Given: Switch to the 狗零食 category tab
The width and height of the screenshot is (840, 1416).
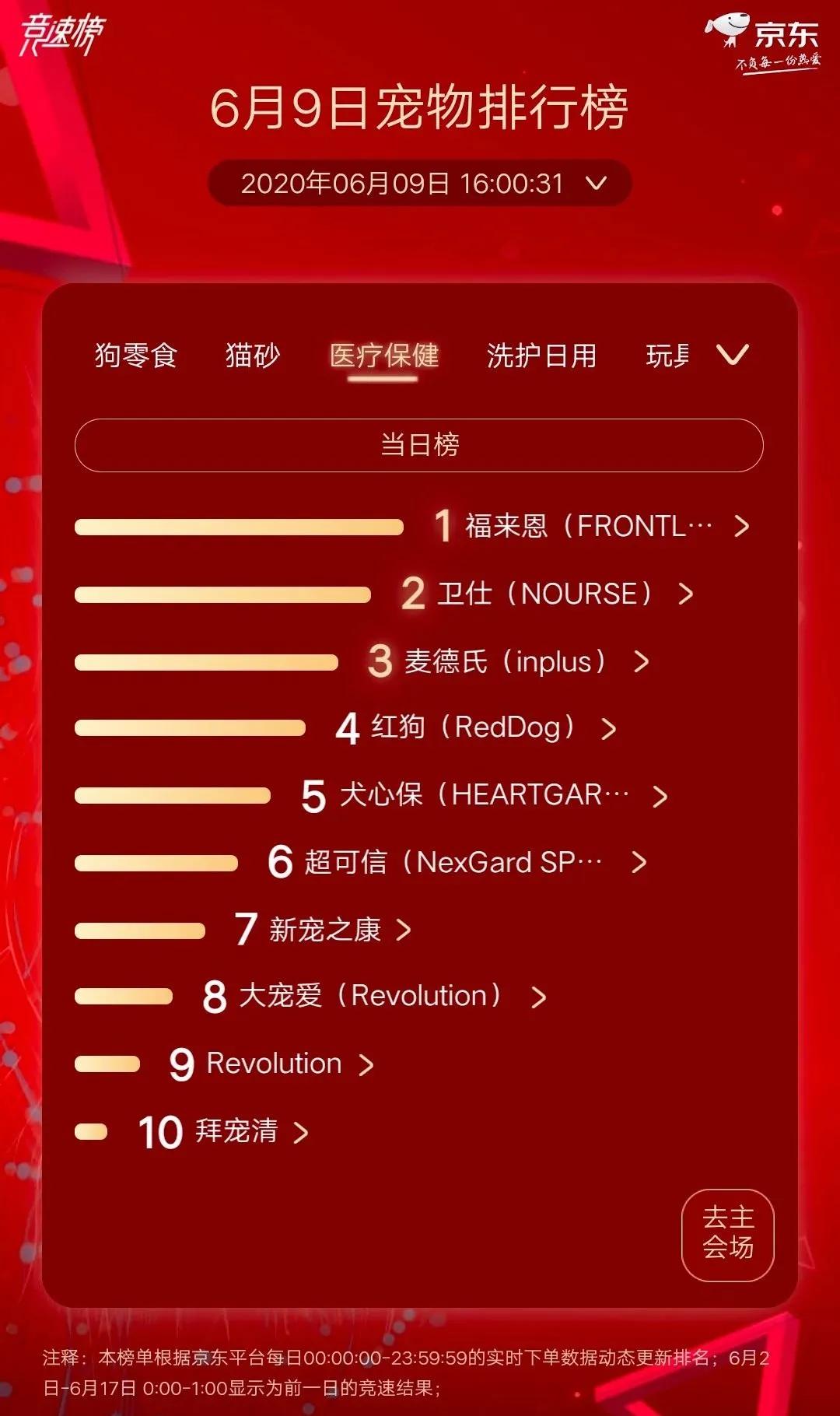Looking at the screenshot, I should [137, 355].
